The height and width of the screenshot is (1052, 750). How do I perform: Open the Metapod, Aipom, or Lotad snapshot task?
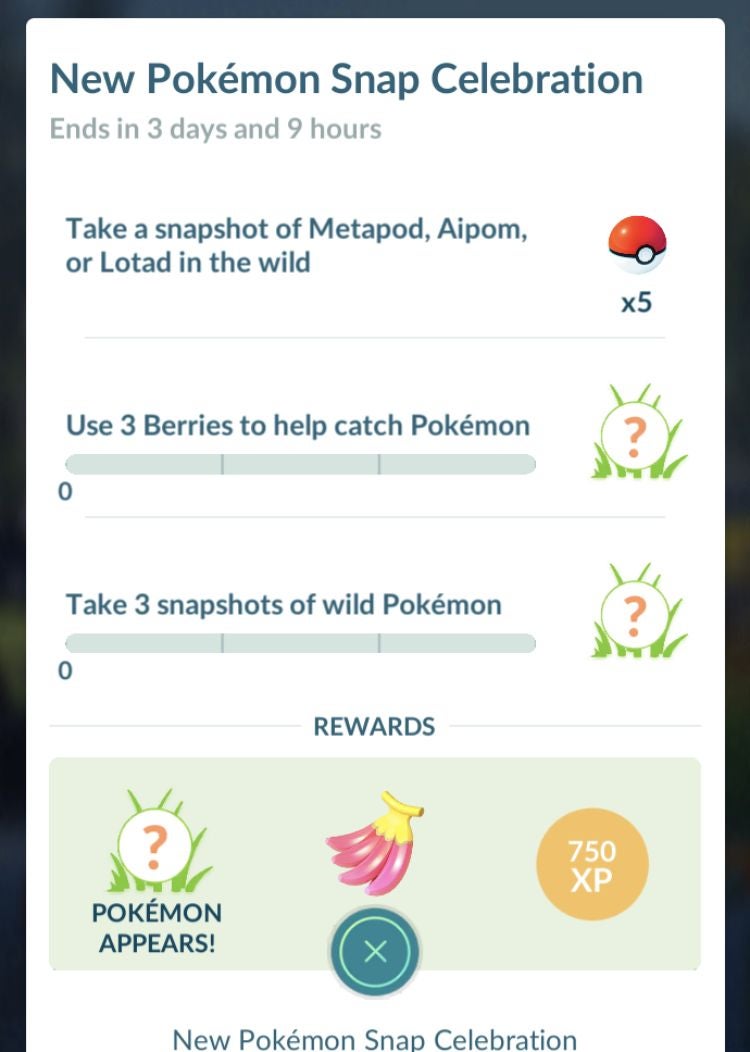(296, 246)
